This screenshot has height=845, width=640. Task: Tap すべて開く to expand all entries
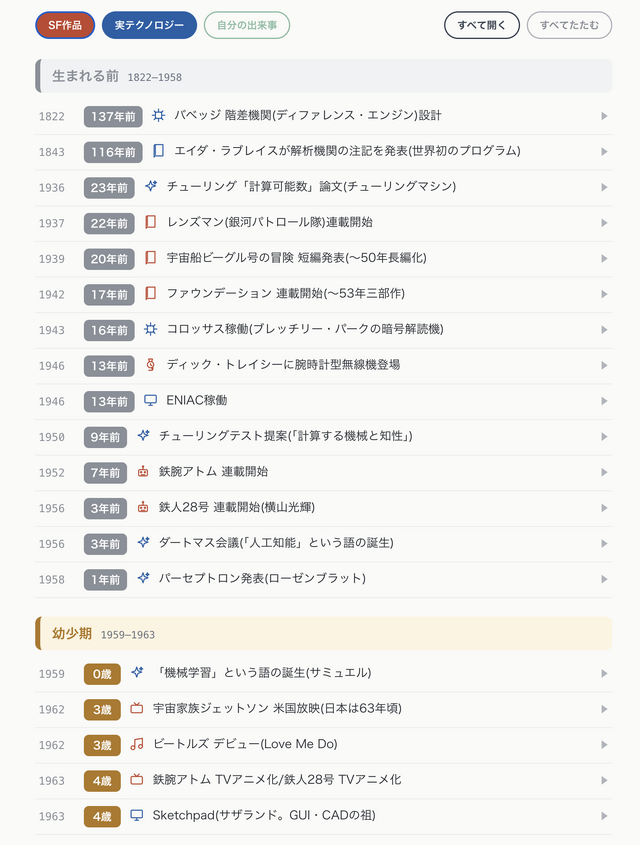point(482,25)
